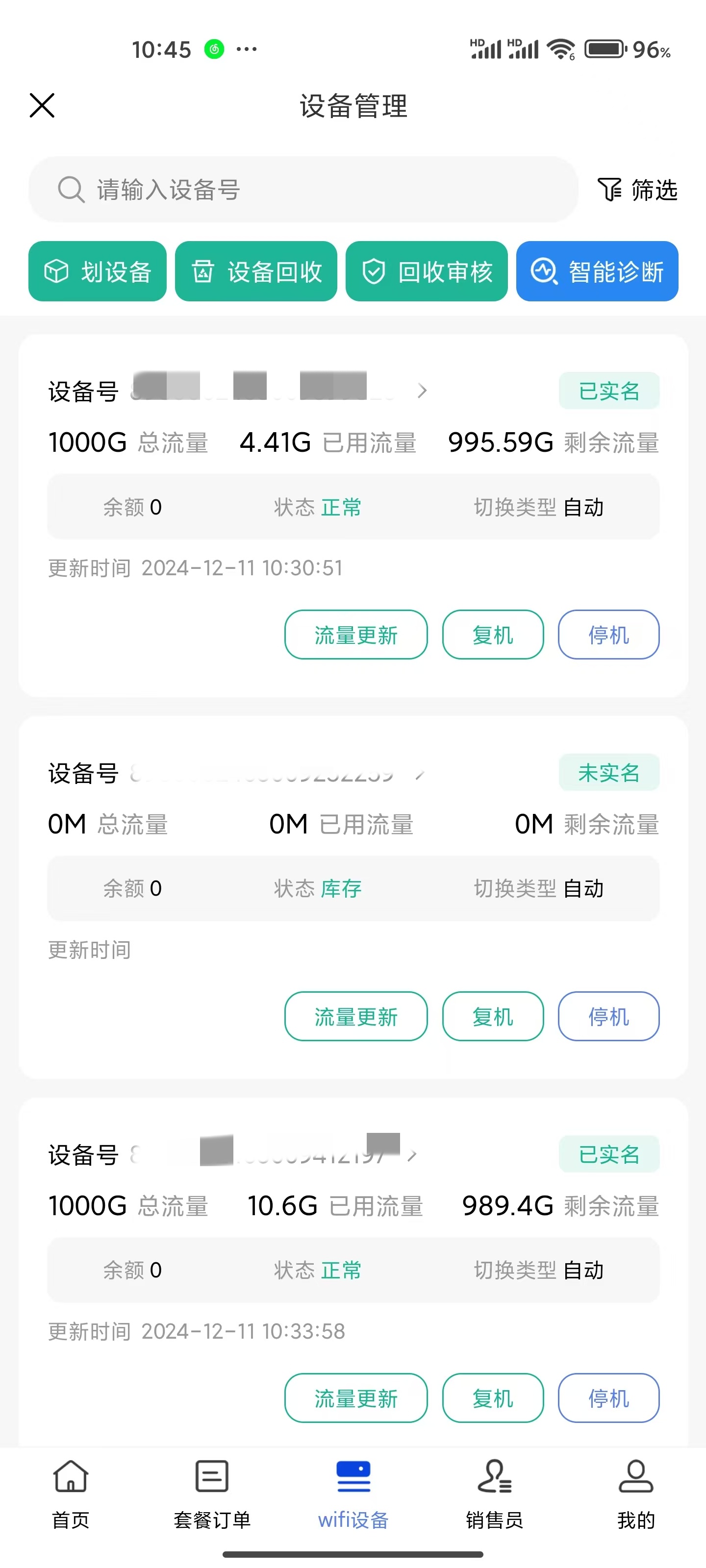Tap 流量更新 on the 未实名 device
Viewport: 706px width, 1568px height.
point(356,1017)
